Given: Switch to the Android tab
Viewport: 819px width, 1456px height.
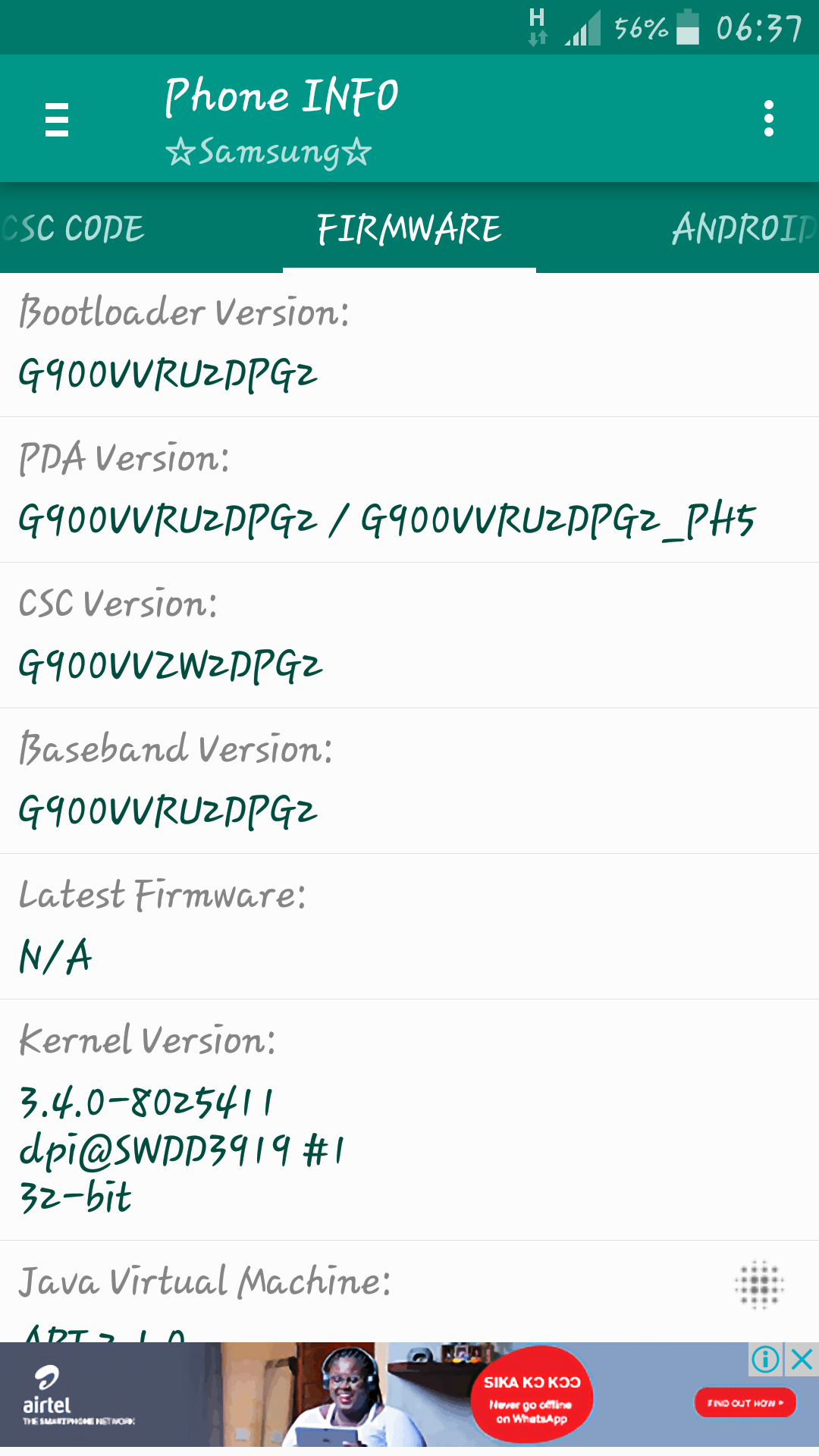Looking at the screenshot, I should tap(744, 228).
